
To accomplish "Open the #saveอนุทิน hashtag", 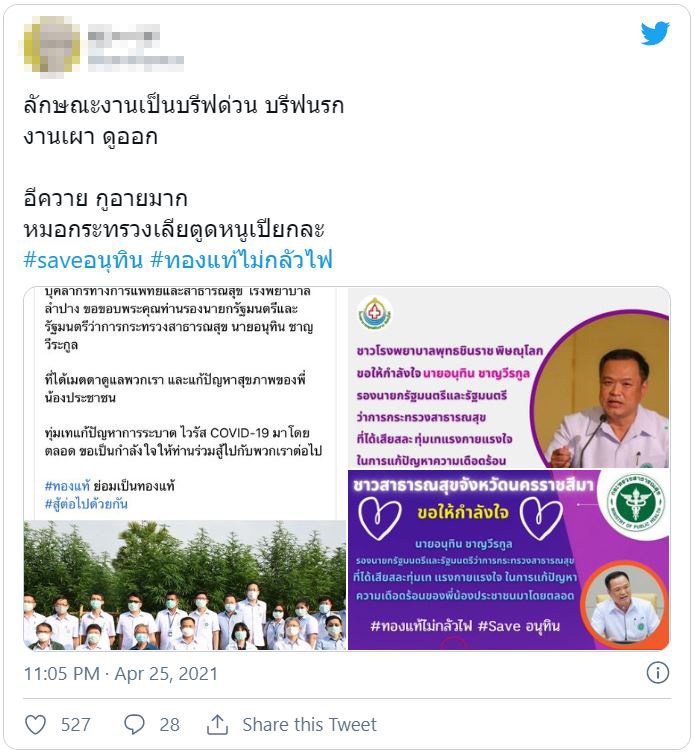I will click(82, 261).
